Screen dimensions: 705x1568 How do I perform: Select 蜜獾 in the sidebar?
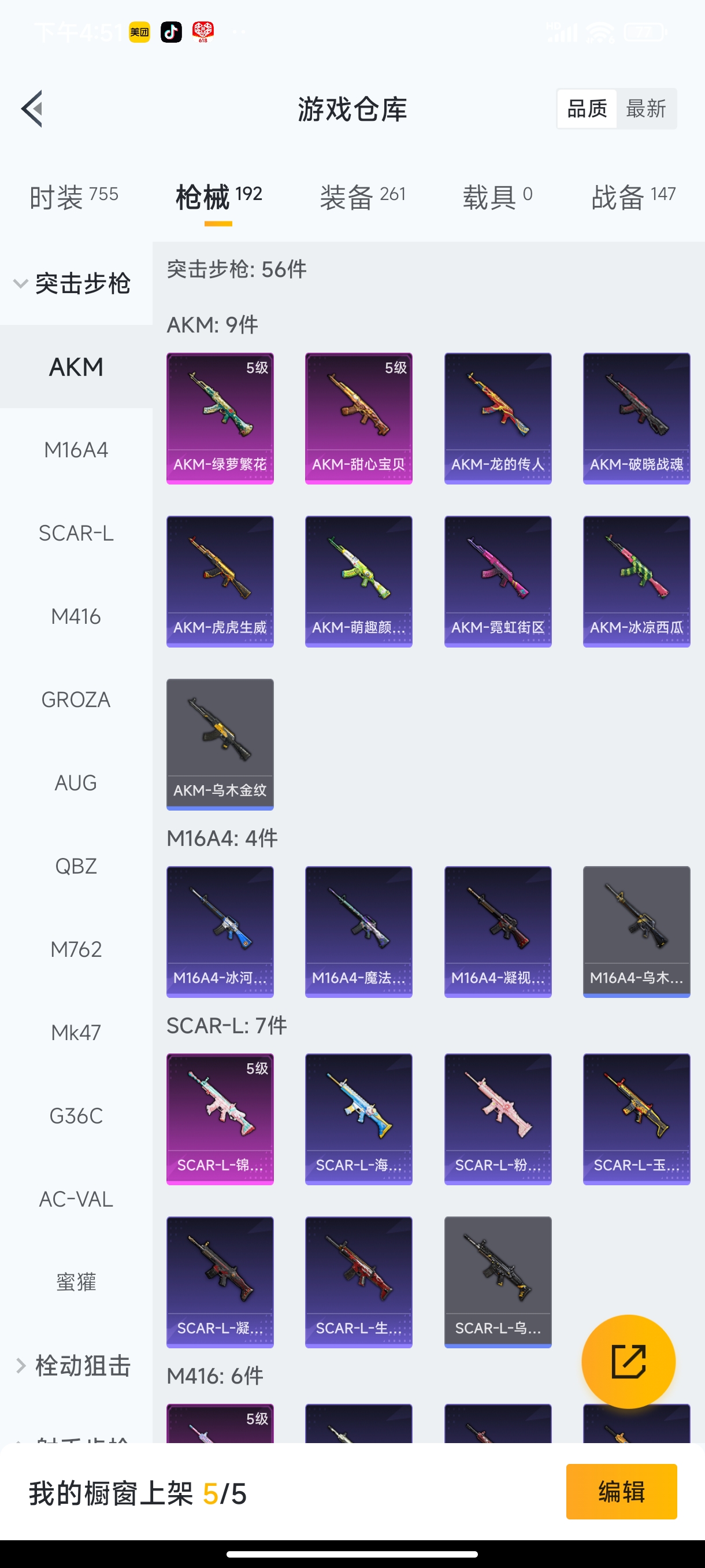coord(76,1282)
